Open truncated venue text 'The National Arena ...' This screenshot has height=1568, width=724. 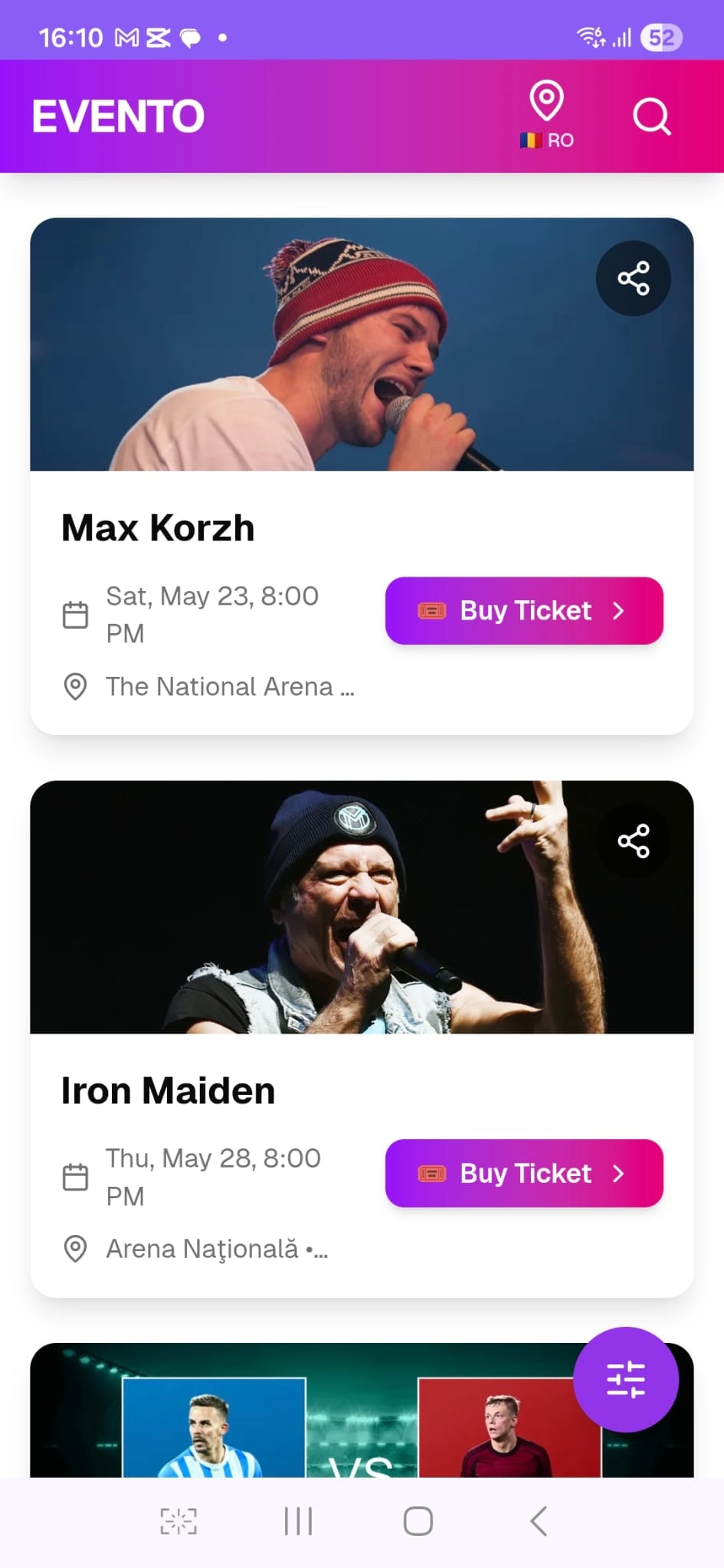click(230, 687)
